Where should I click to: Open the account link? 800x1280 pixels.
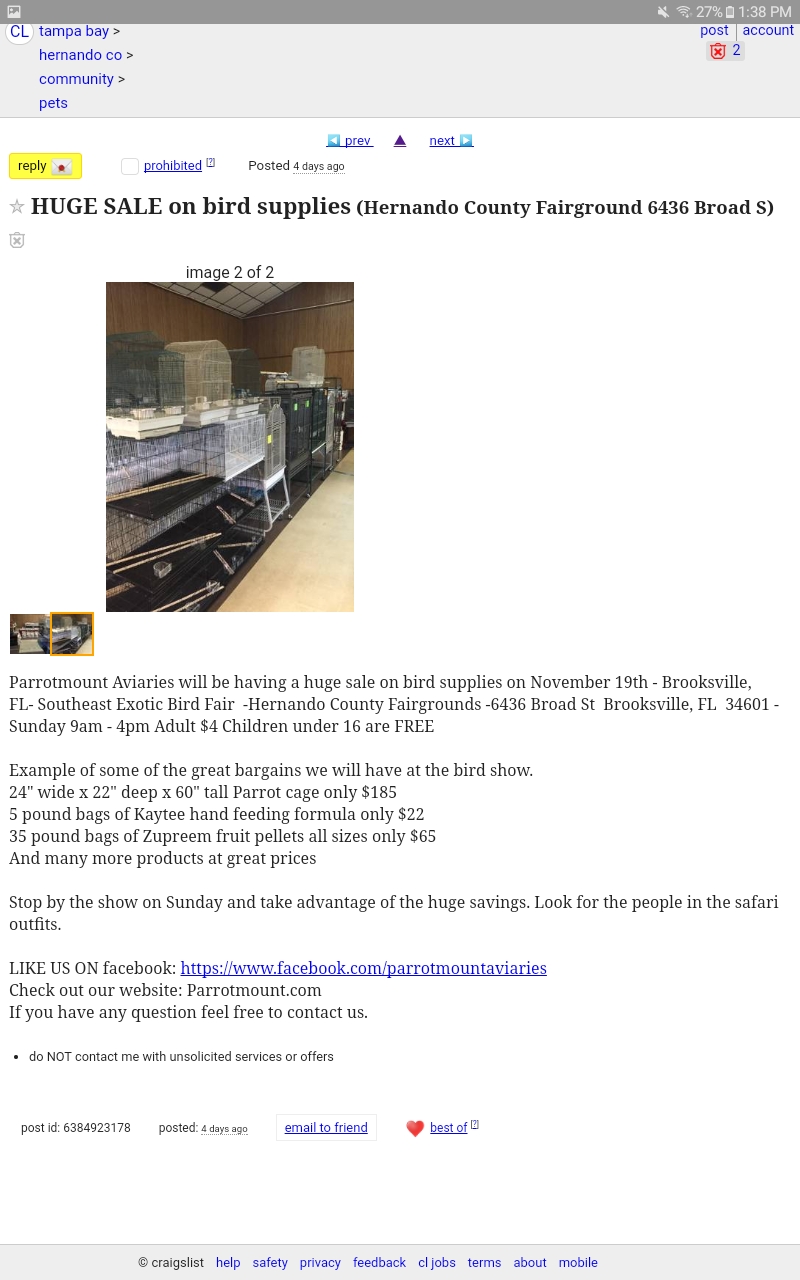[x=768, y=30]
